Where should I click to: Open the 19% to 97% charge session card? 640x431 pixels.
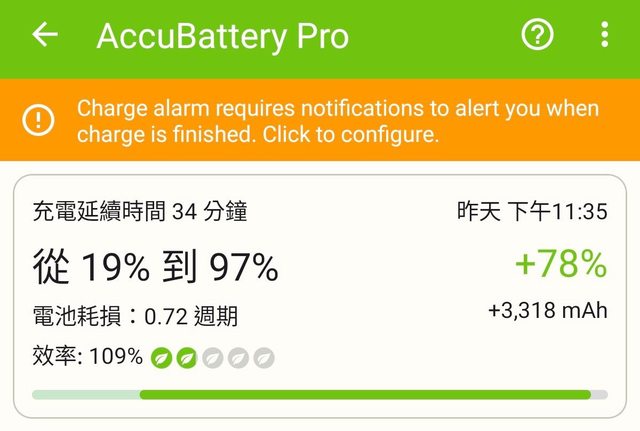[x=320, y=295]
